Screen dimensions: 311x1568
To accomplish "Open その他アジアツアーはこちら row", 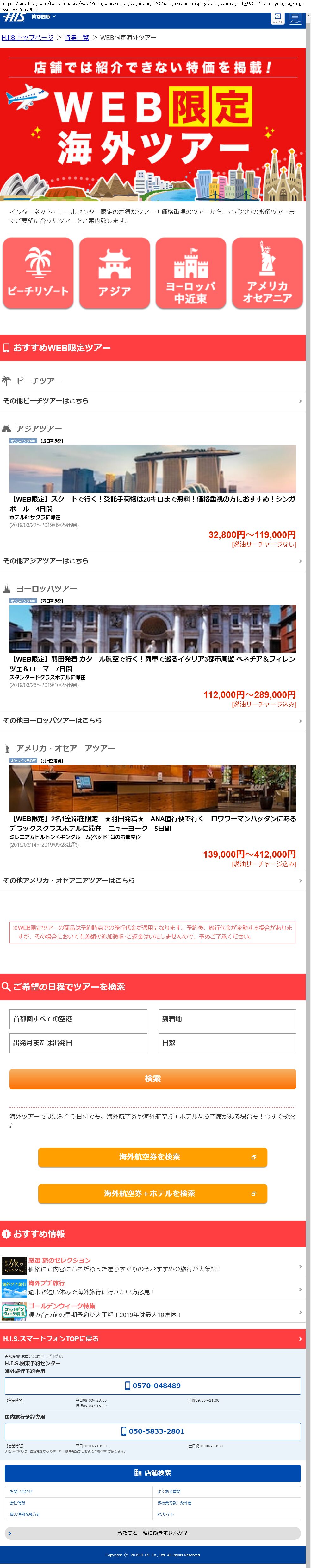I will pos(152,560).
